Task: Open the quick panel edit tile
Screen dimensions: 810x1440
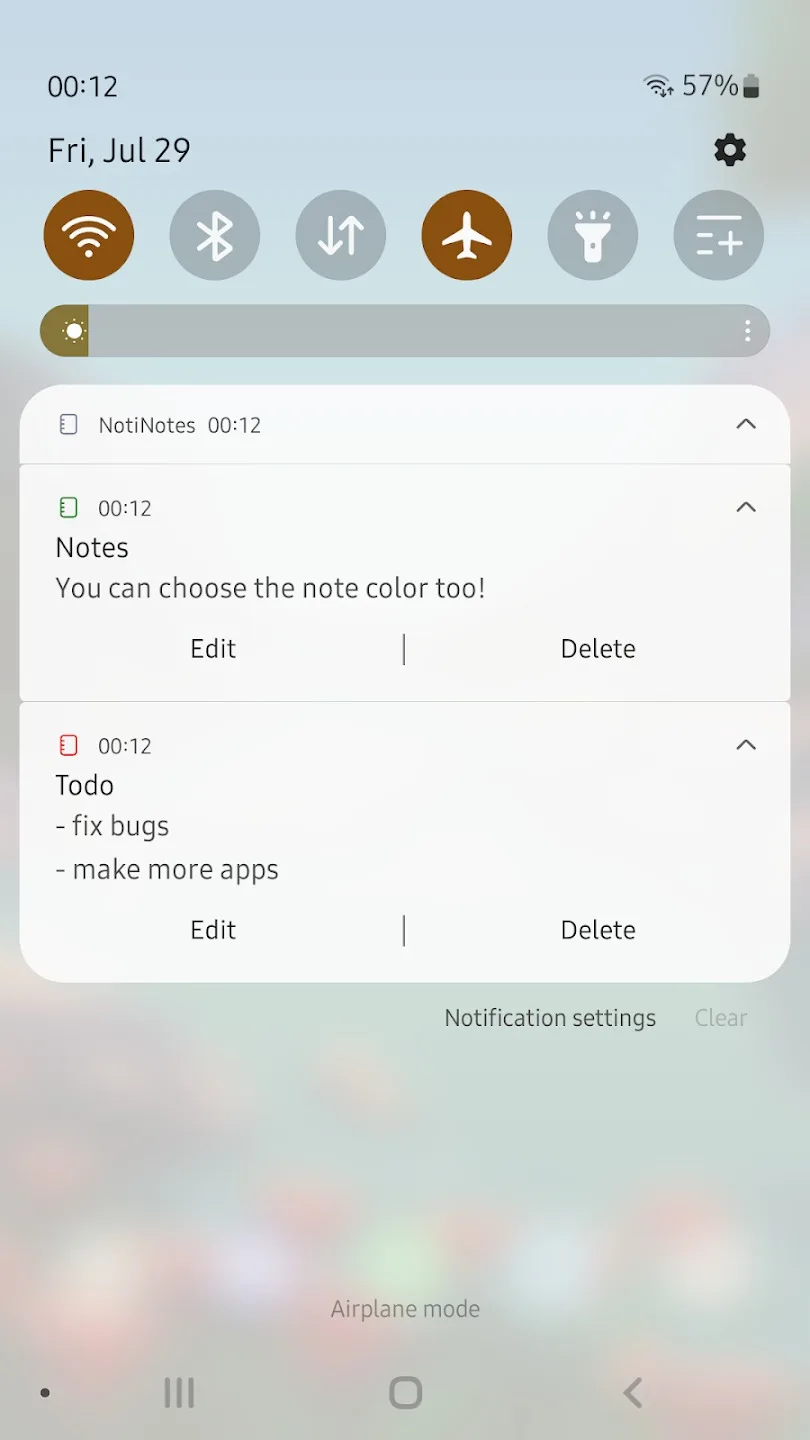Action: 719,236
